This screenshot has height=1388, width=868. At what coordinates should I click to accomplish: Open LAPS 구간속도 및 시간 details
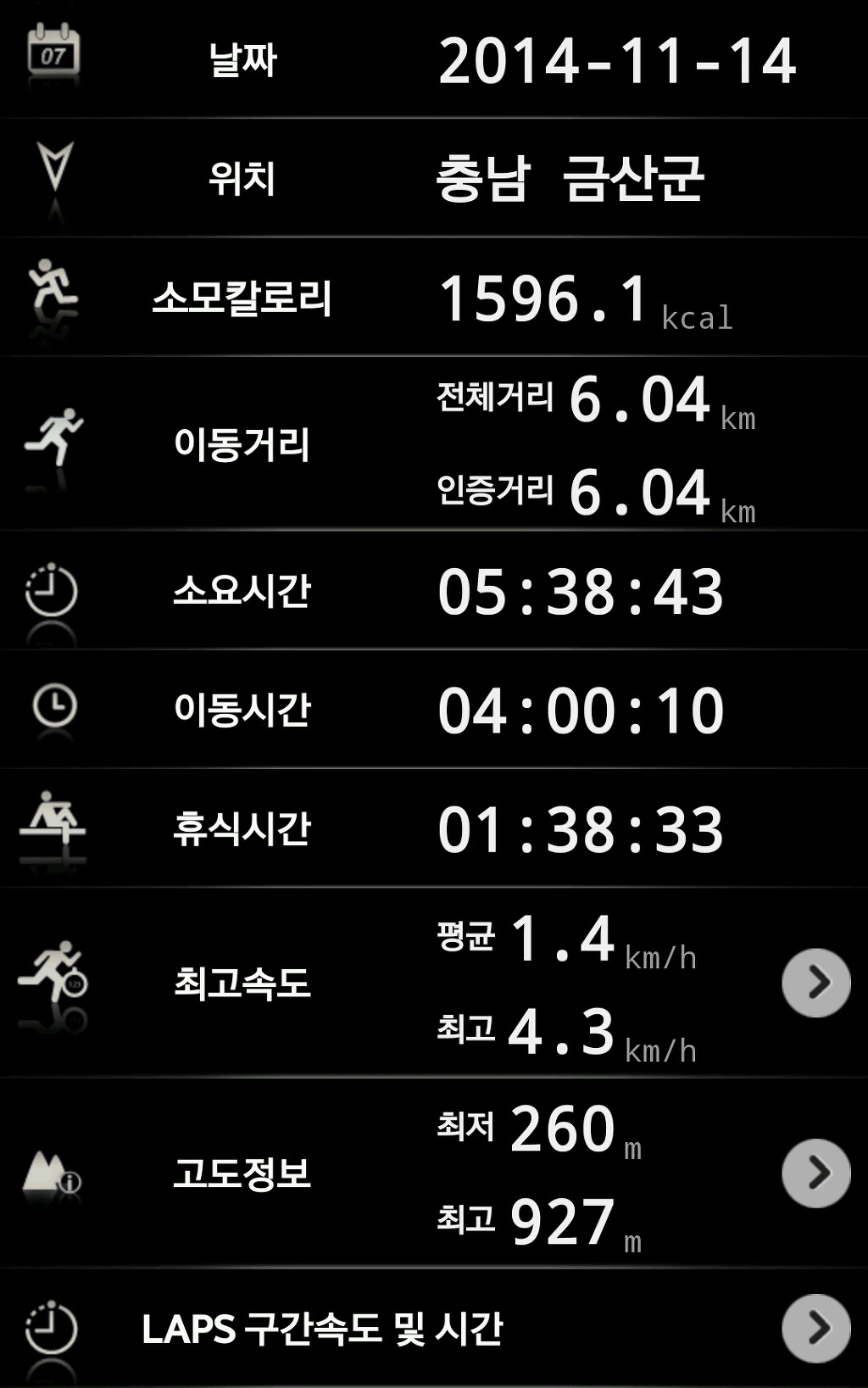pyautogui.click(x=815, y=1328)
